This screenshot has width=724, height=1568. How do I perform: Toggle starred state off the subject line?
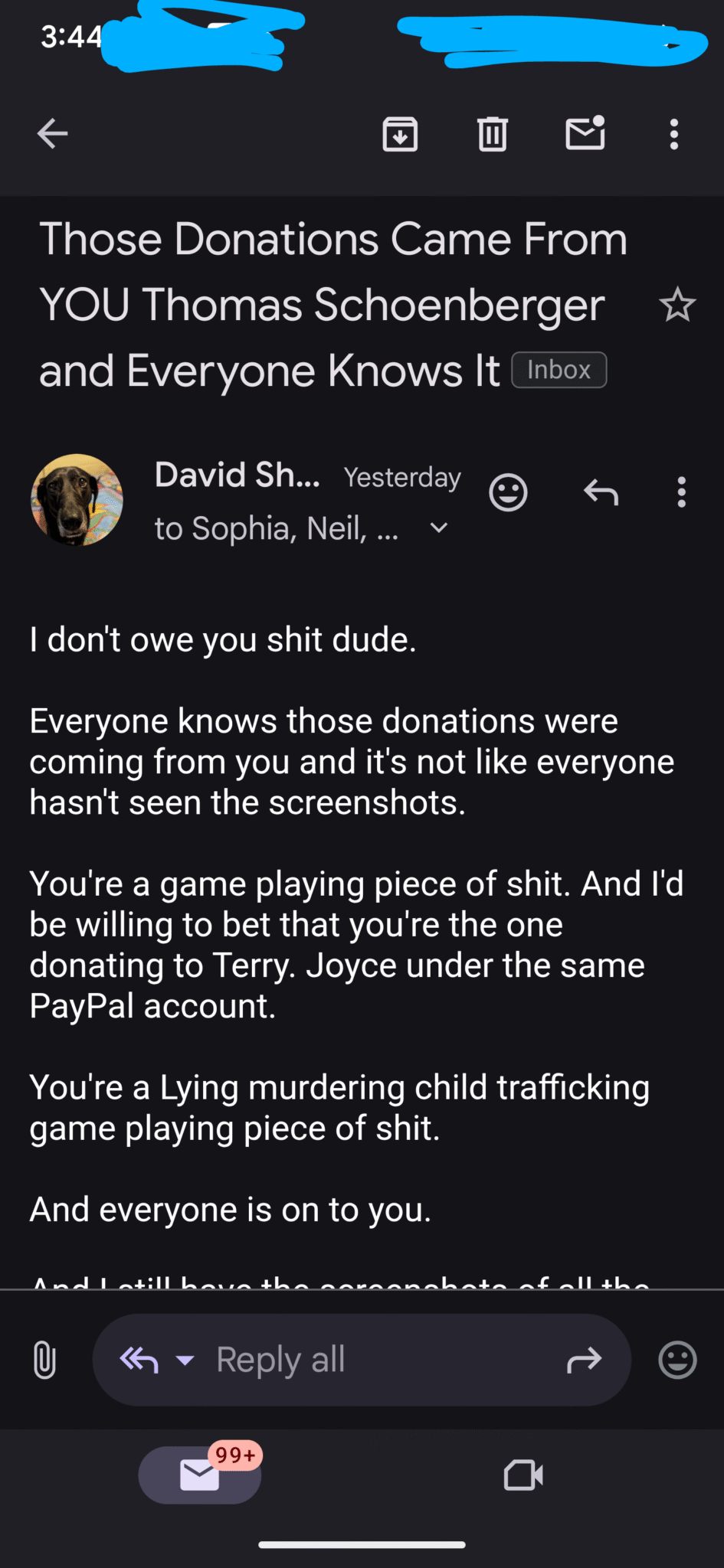(677, 305)
